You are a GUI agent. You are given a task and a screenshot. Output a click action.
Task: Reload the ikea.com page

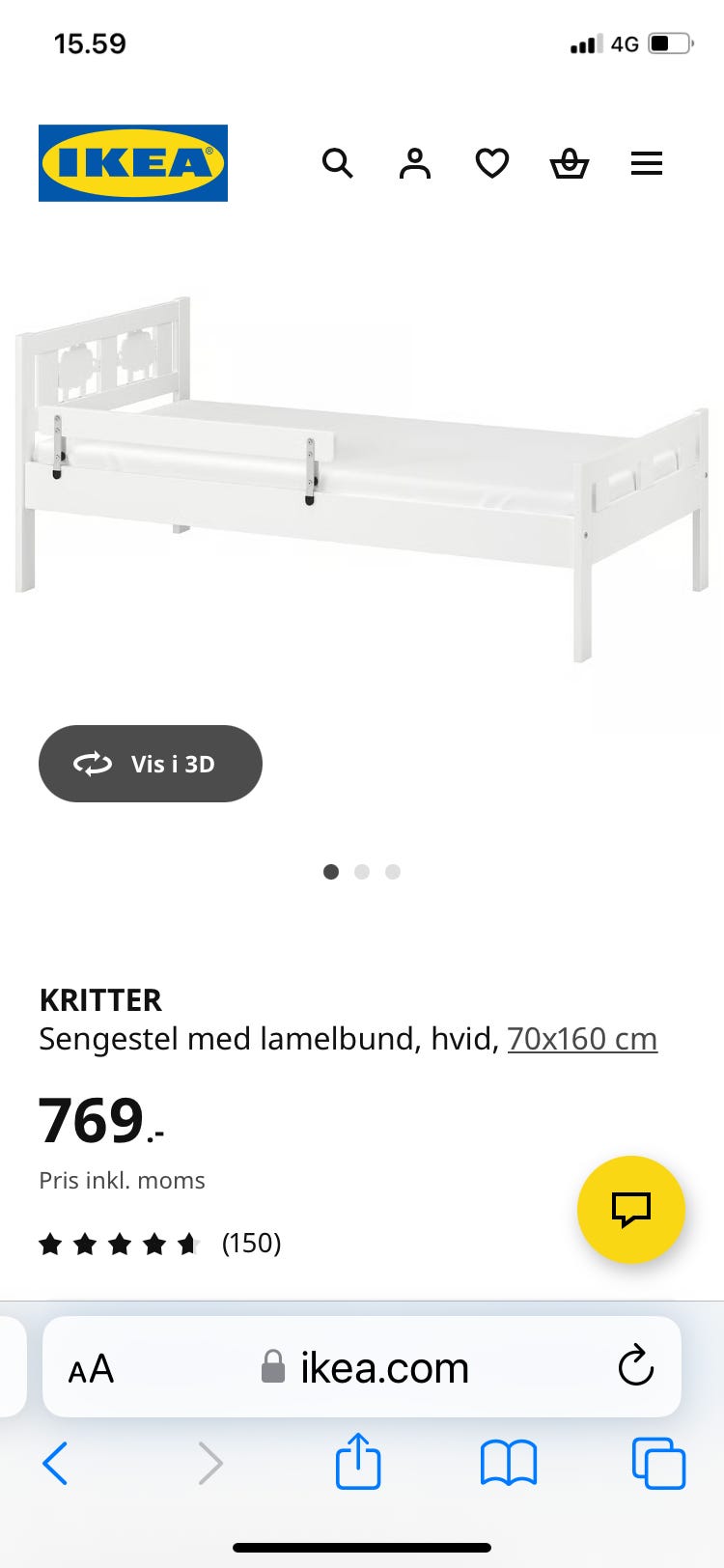pos(634,1367)
